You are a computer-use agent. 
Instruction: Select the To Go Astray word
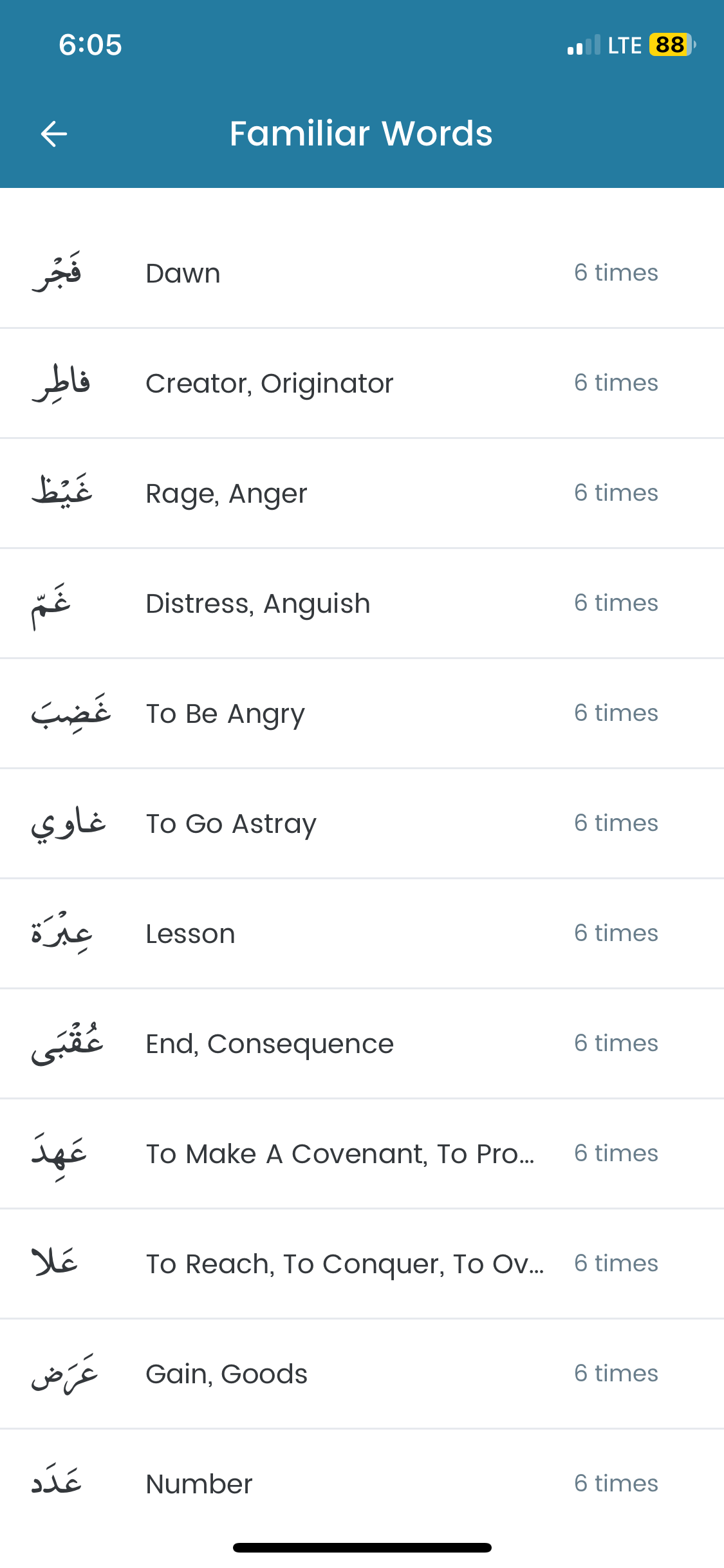362,824
